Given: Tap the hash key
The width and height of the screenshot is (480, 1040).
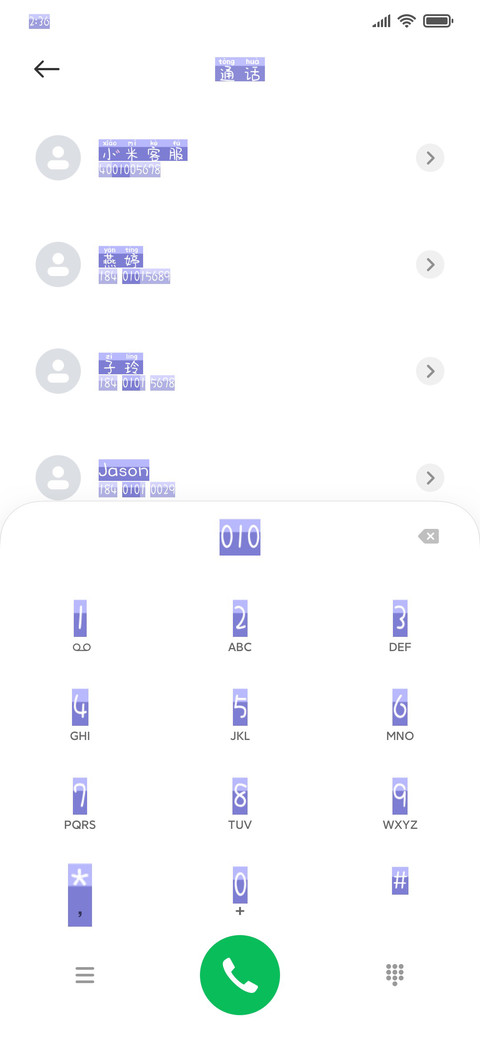Looking at the screenshot, I should pyautogui.click(x=400, y=882).
